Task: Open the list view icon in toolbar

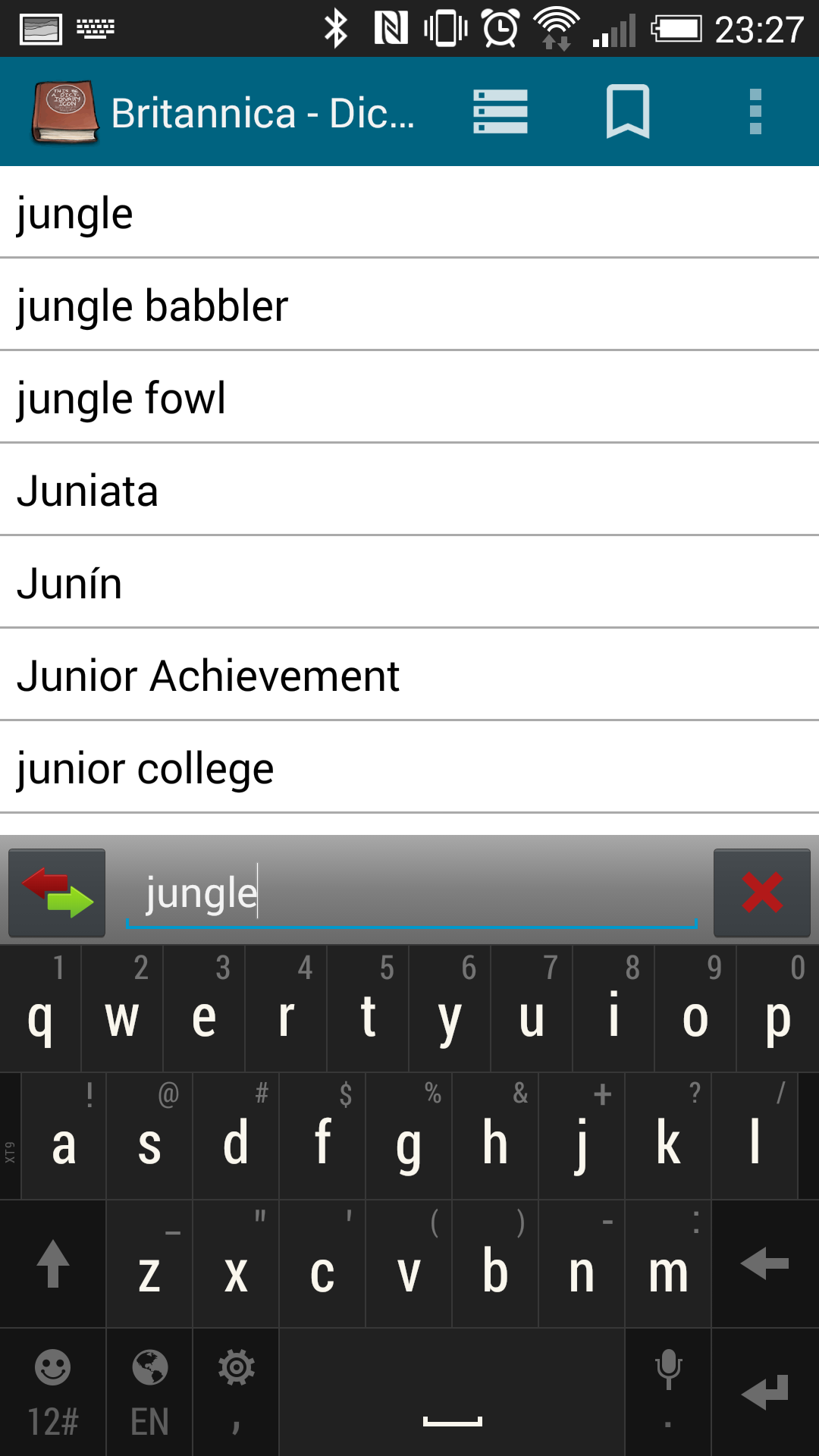Action: [x=500, y=111]
